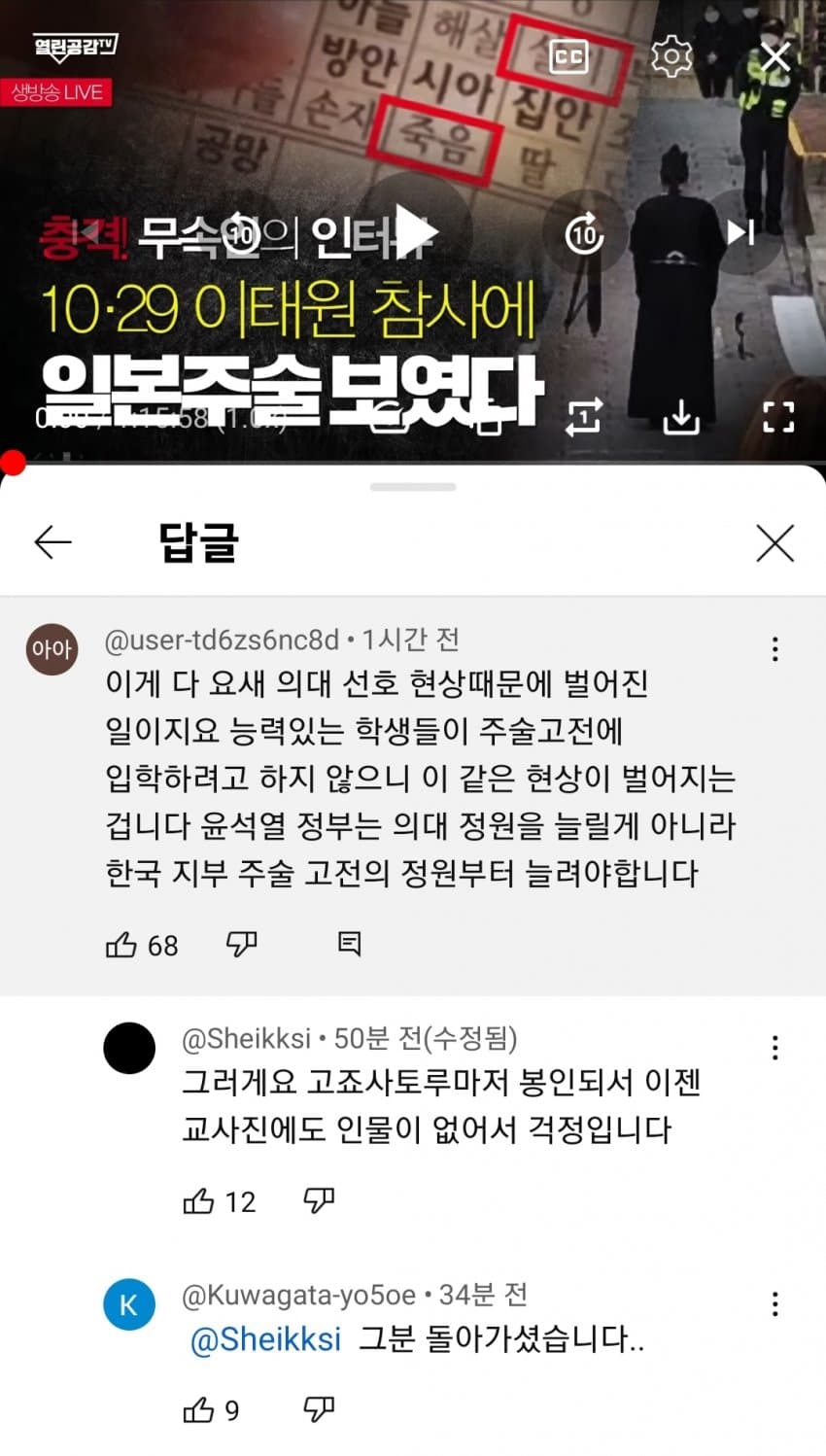Close the 답글 replies panel
This screenshot has width=826, height=1456.
(x=774, y=542)
